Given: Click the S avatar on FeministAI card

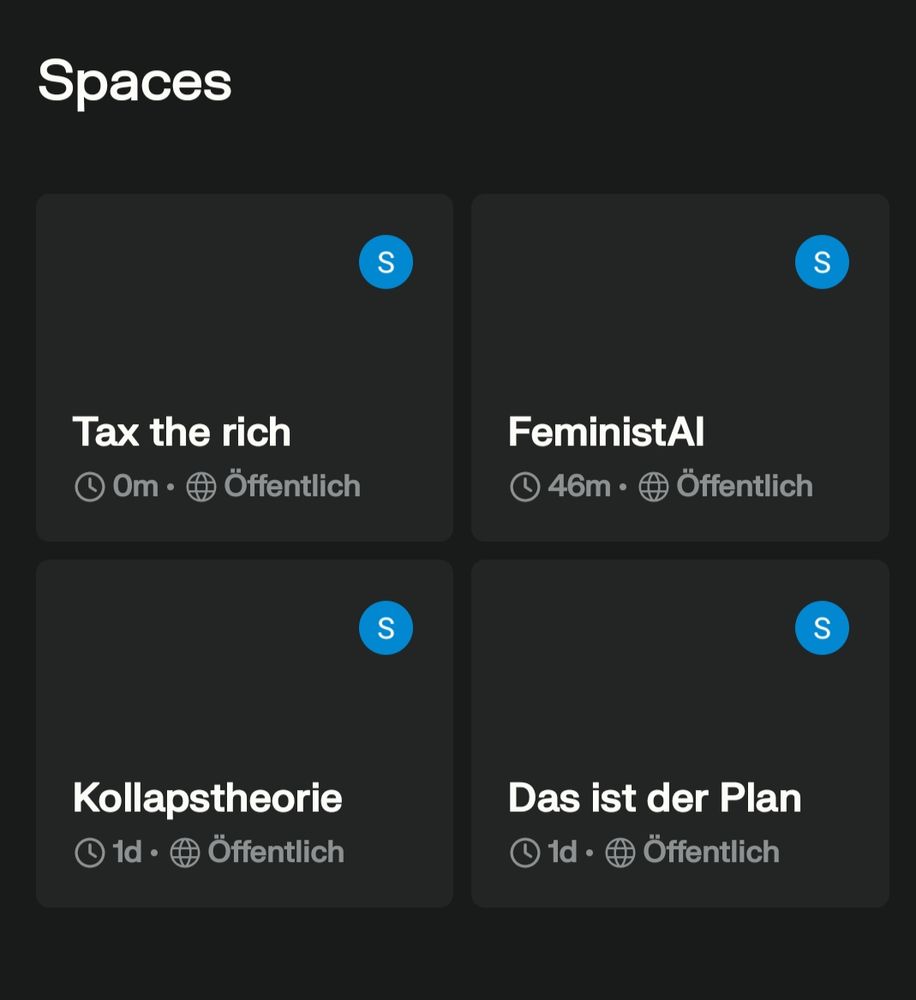Looking at the screenshot, I should (821, 261).
